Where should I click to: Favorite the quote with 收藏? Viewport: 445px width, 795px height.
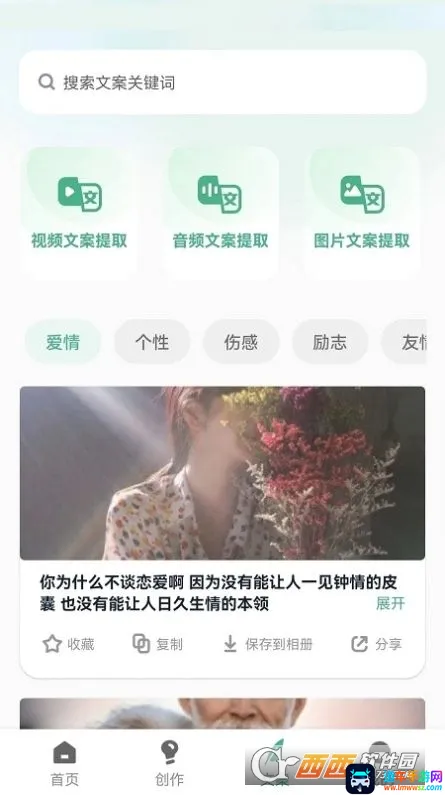tap(68, 644)
